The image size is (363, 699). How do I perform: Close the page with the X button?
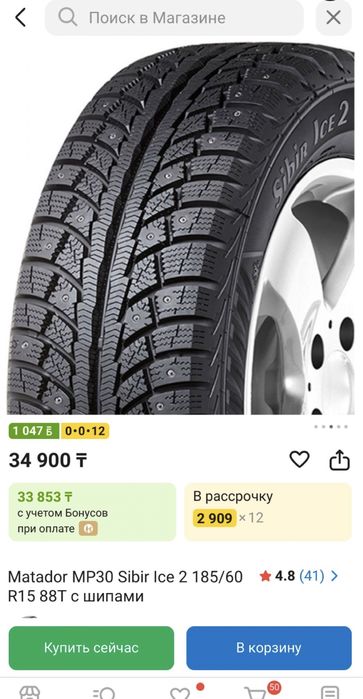coord(334,18)
